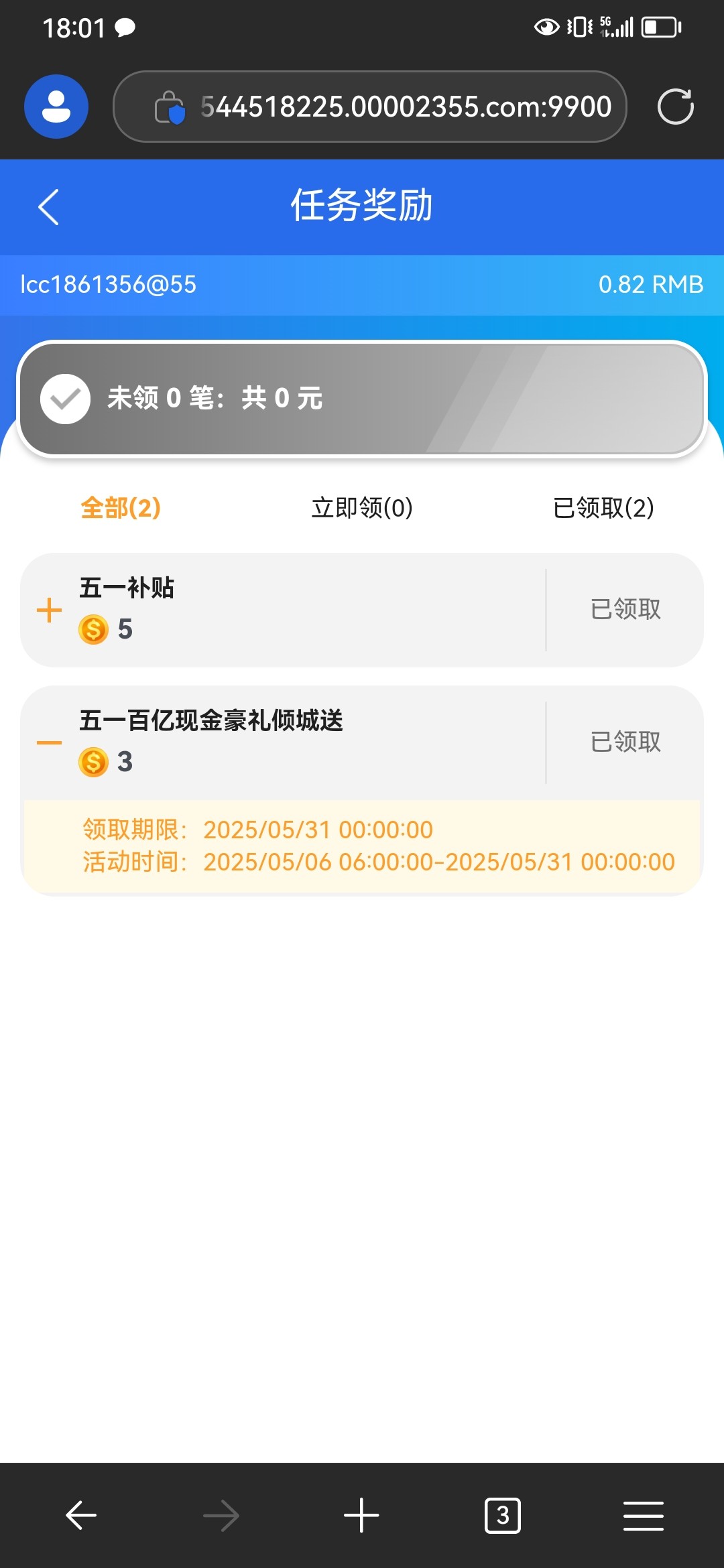Switch to the 已领取(2) tab
Image resolution: width=724 pixels, height=1568 pixels.
(603, 508)
